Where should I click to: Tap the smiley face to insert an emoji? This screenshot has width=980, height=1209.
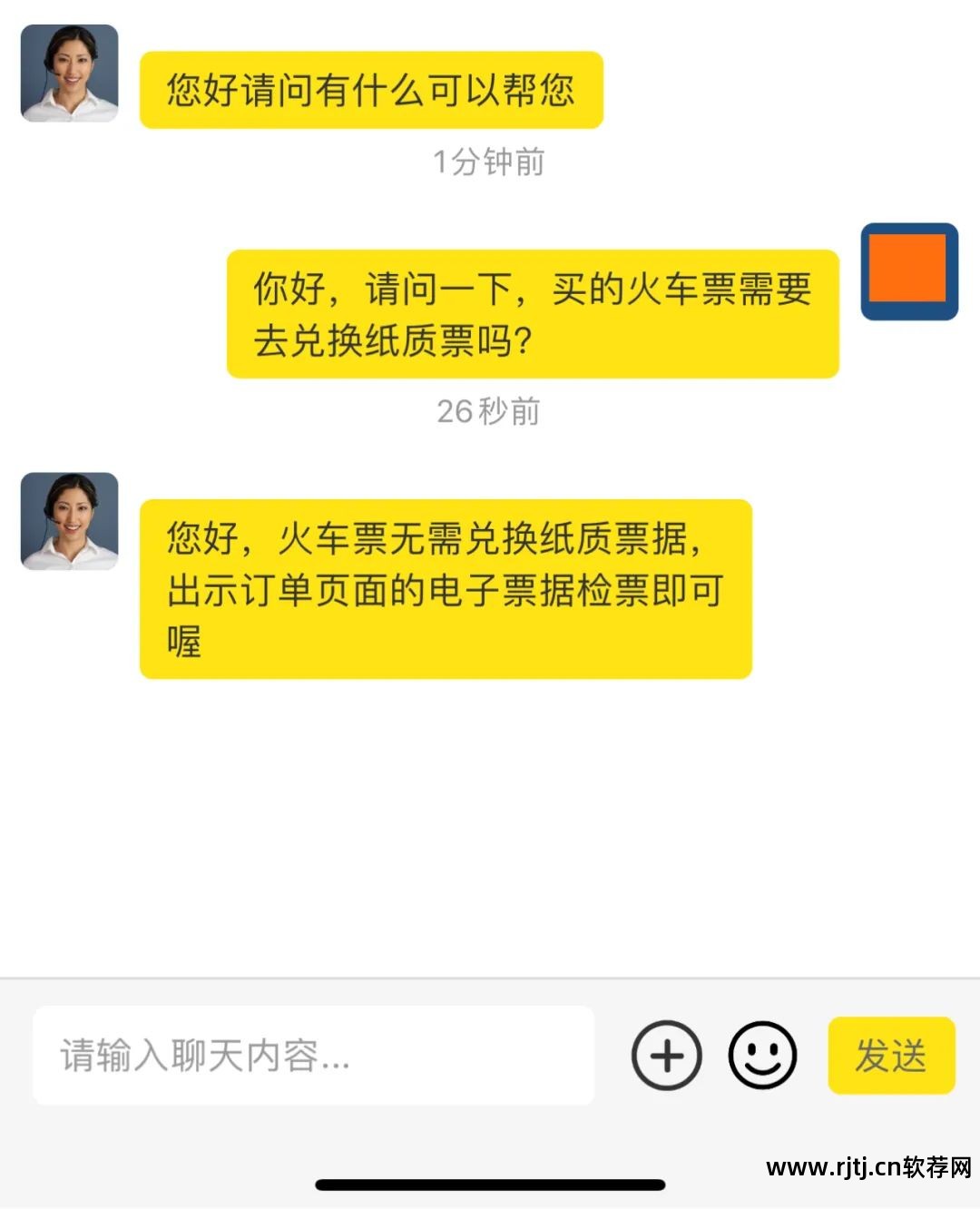click(762, 1056)
